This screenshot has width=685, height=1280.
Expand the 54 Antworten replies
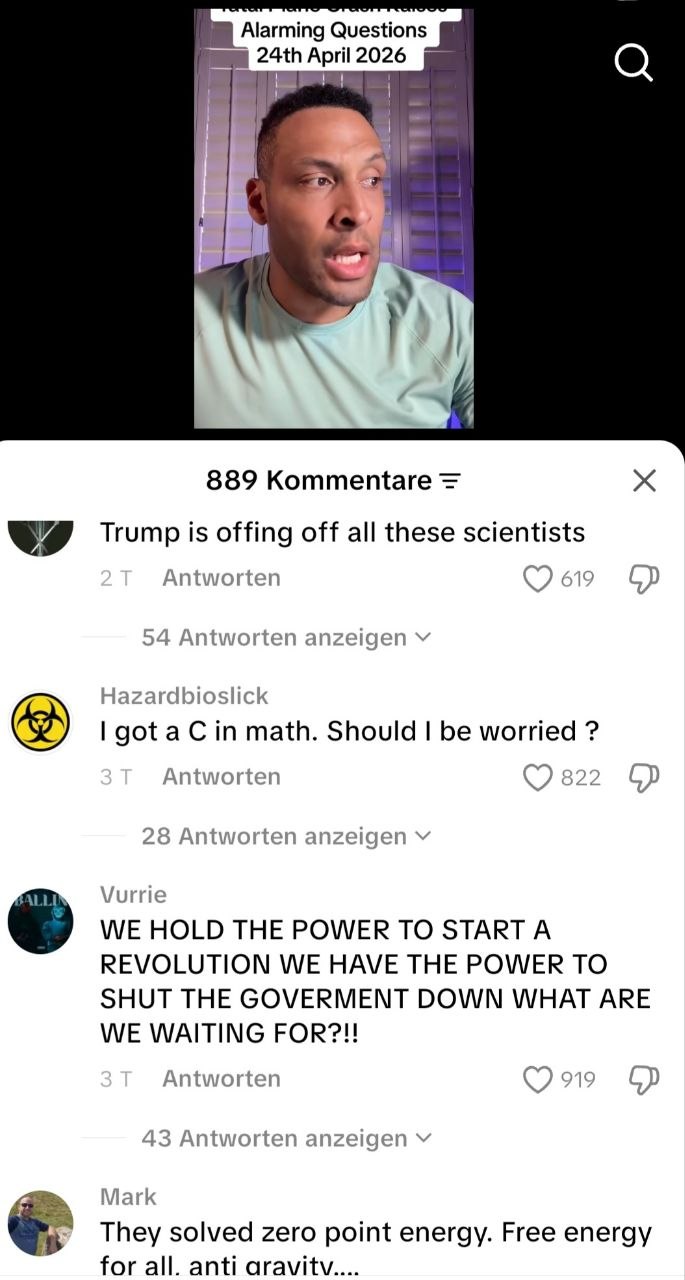pyautogui.click(x=286, y=637)
